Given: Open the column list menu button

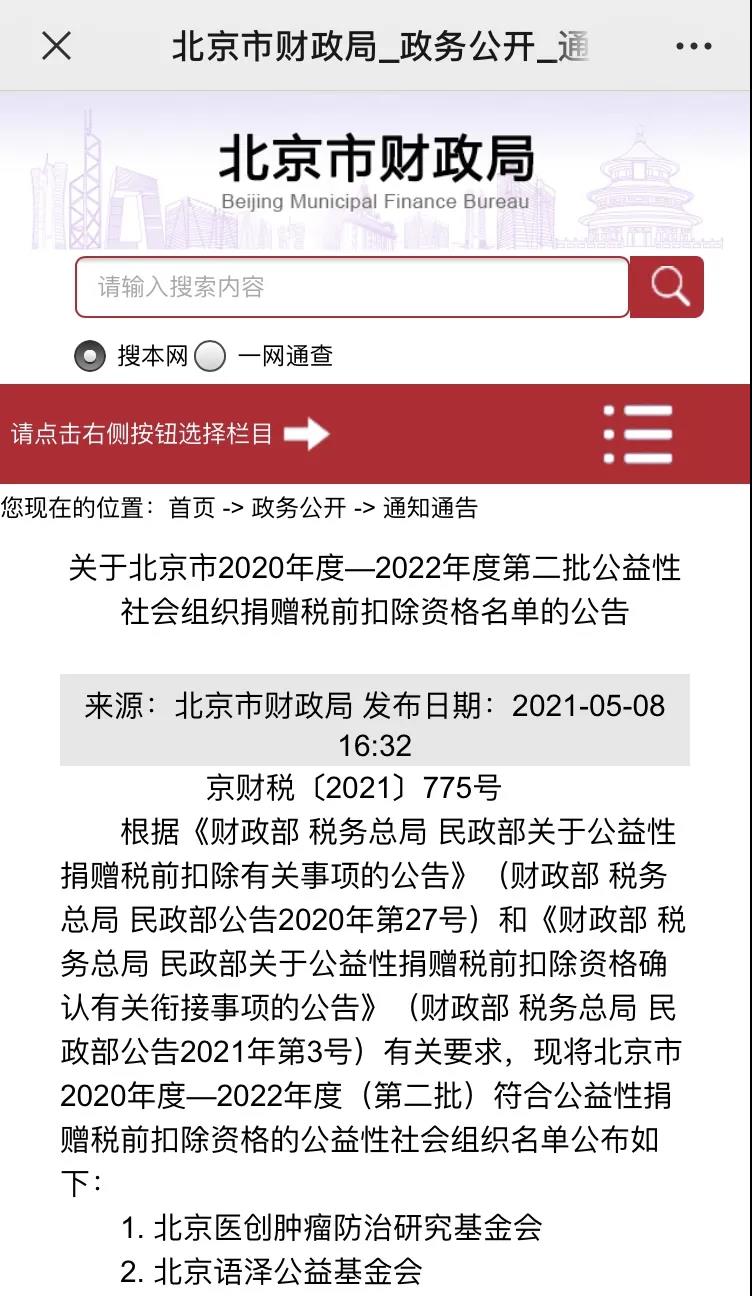Looking at the screenshot, I should tap(638, 434).
